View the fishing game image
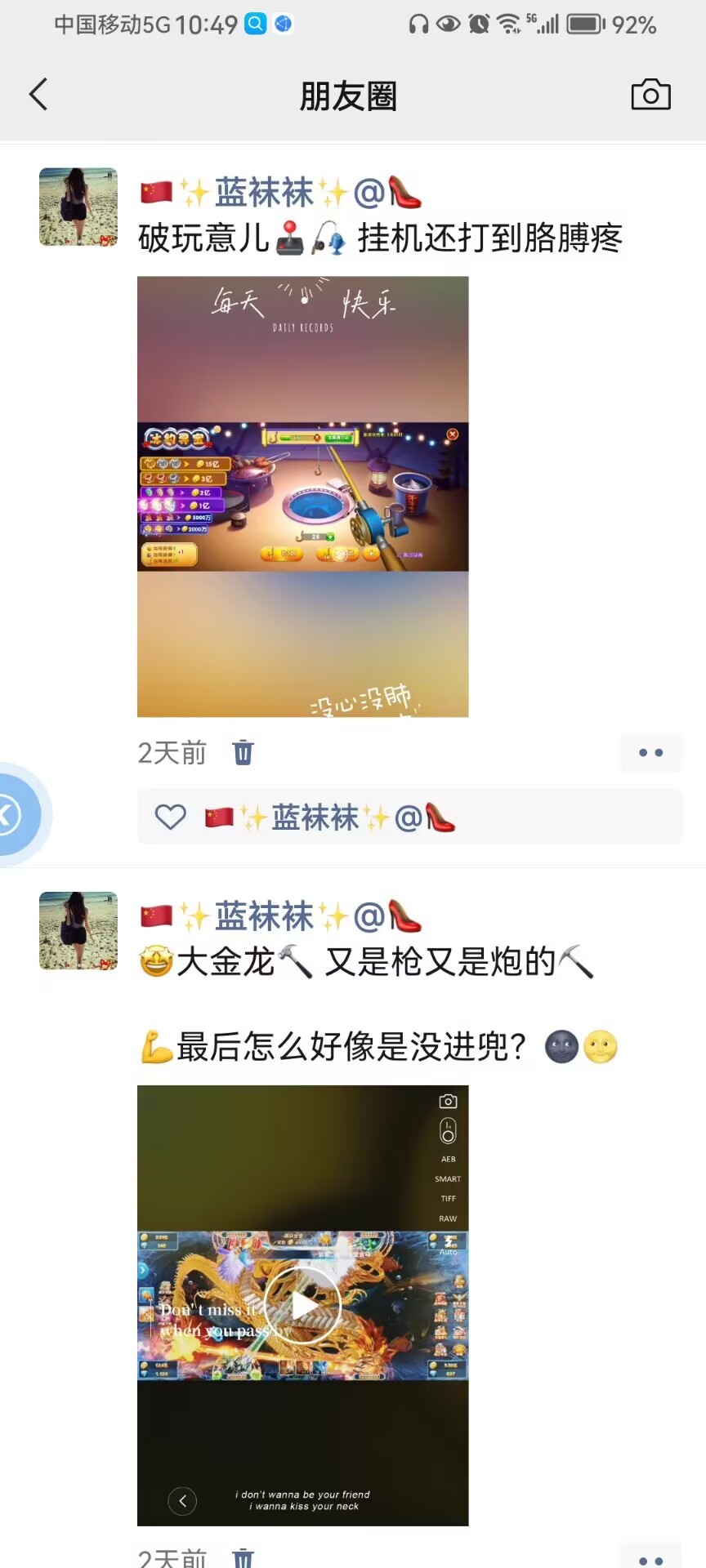706x1568 pixels. pos(302,497)
